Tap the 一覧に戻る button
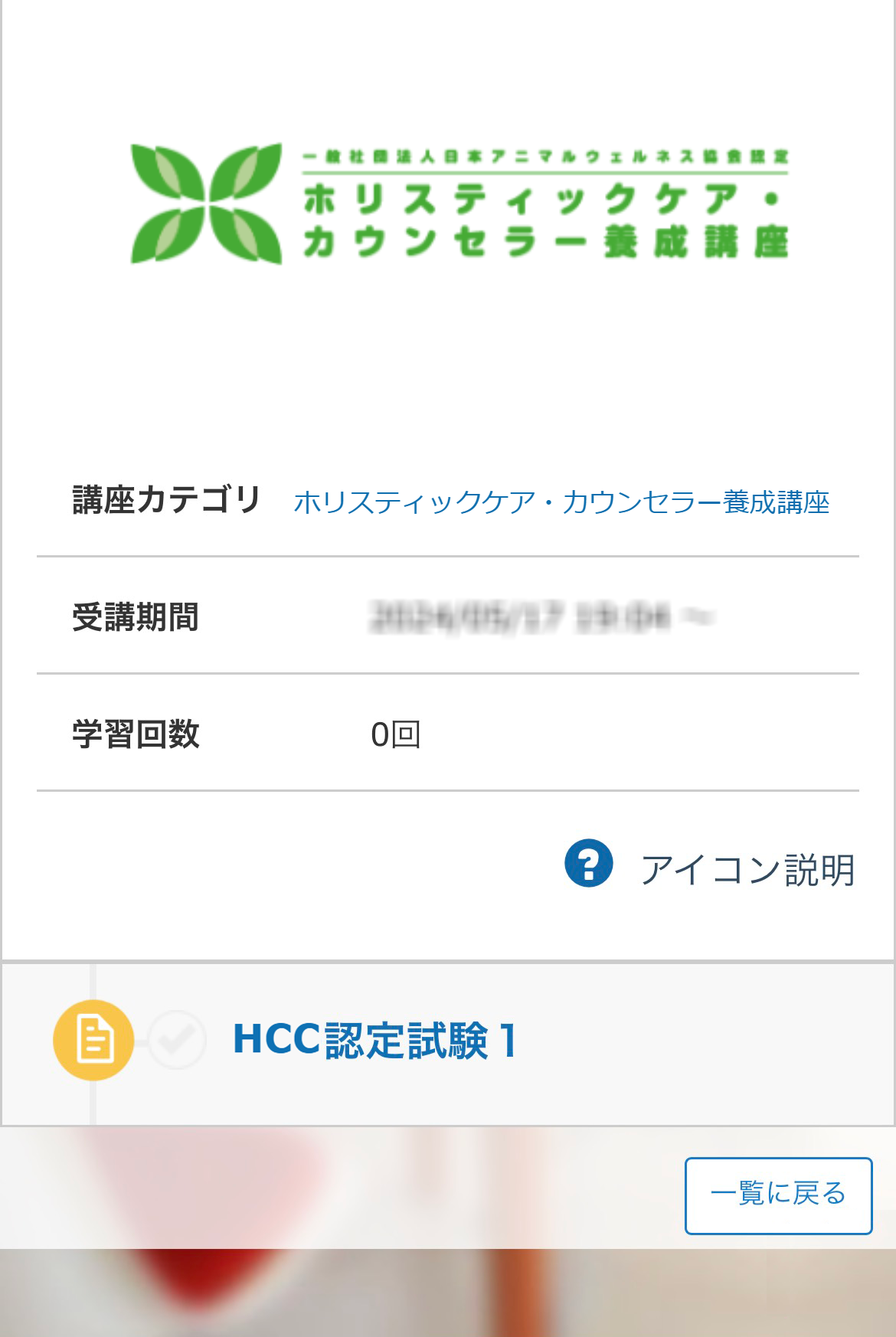The image size is (896, 1337). tap(778, 1195)
